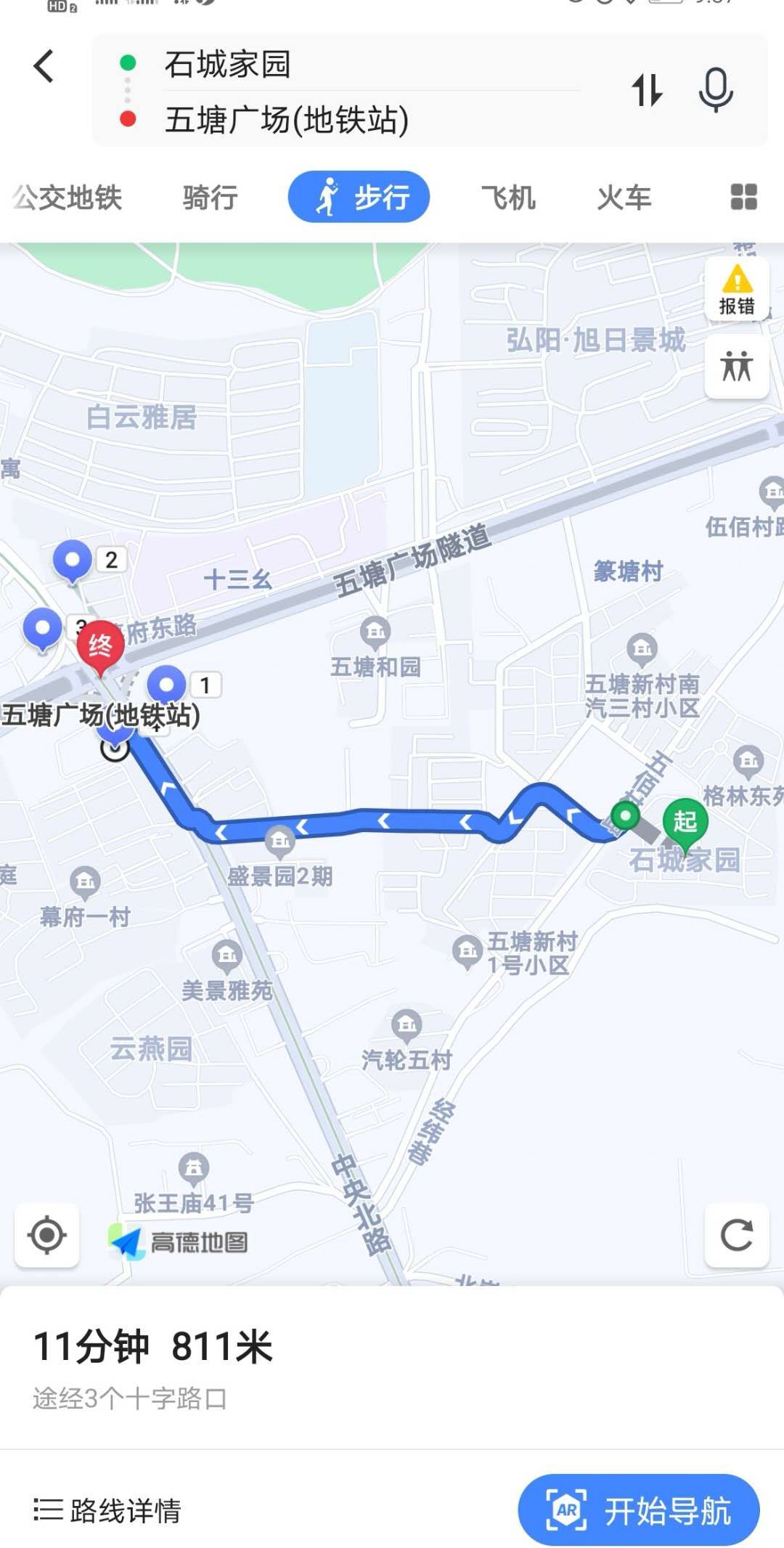
Task: Report a map error via 报错
Action: click(x=737, y=290)
